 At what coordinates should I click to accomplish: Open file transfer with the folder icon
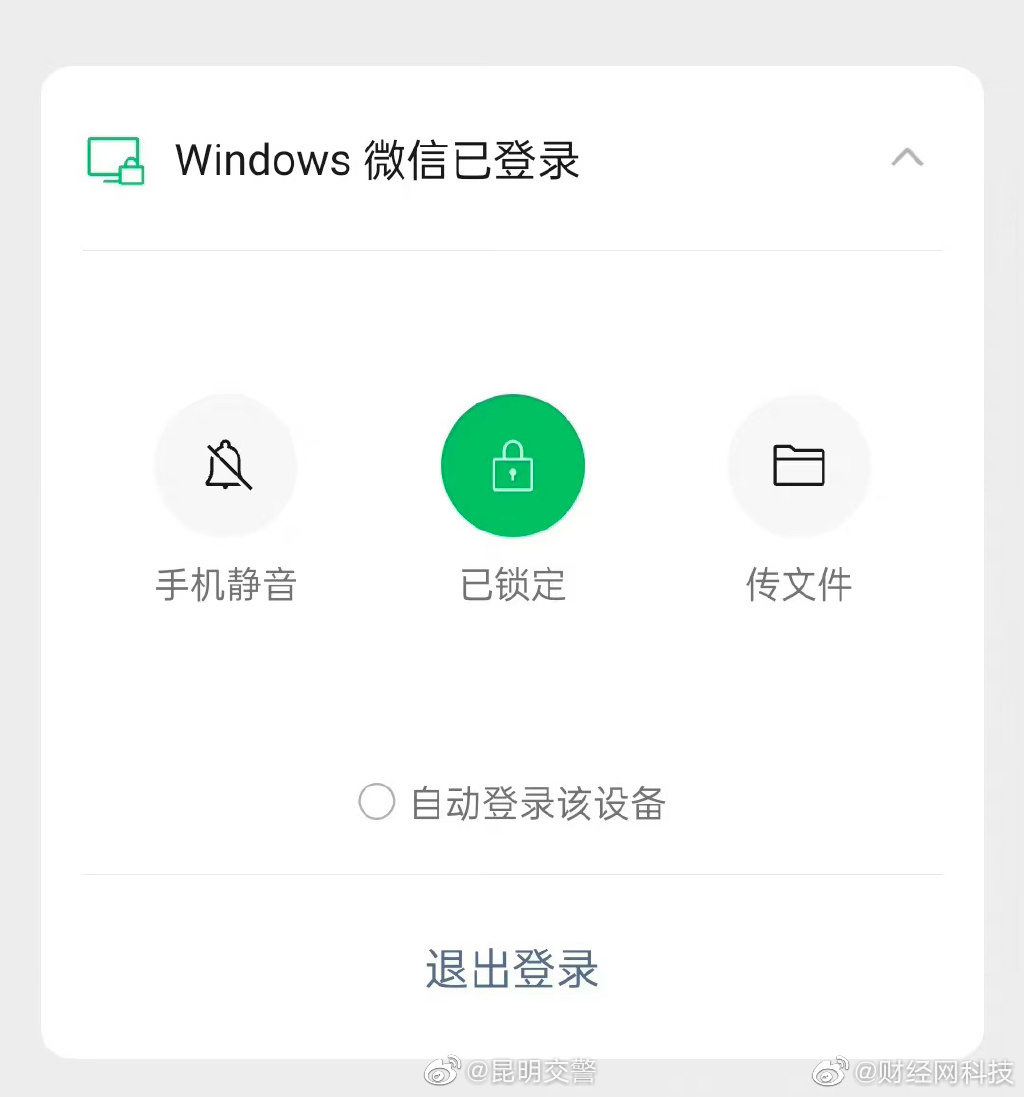[x=799, y=465]
